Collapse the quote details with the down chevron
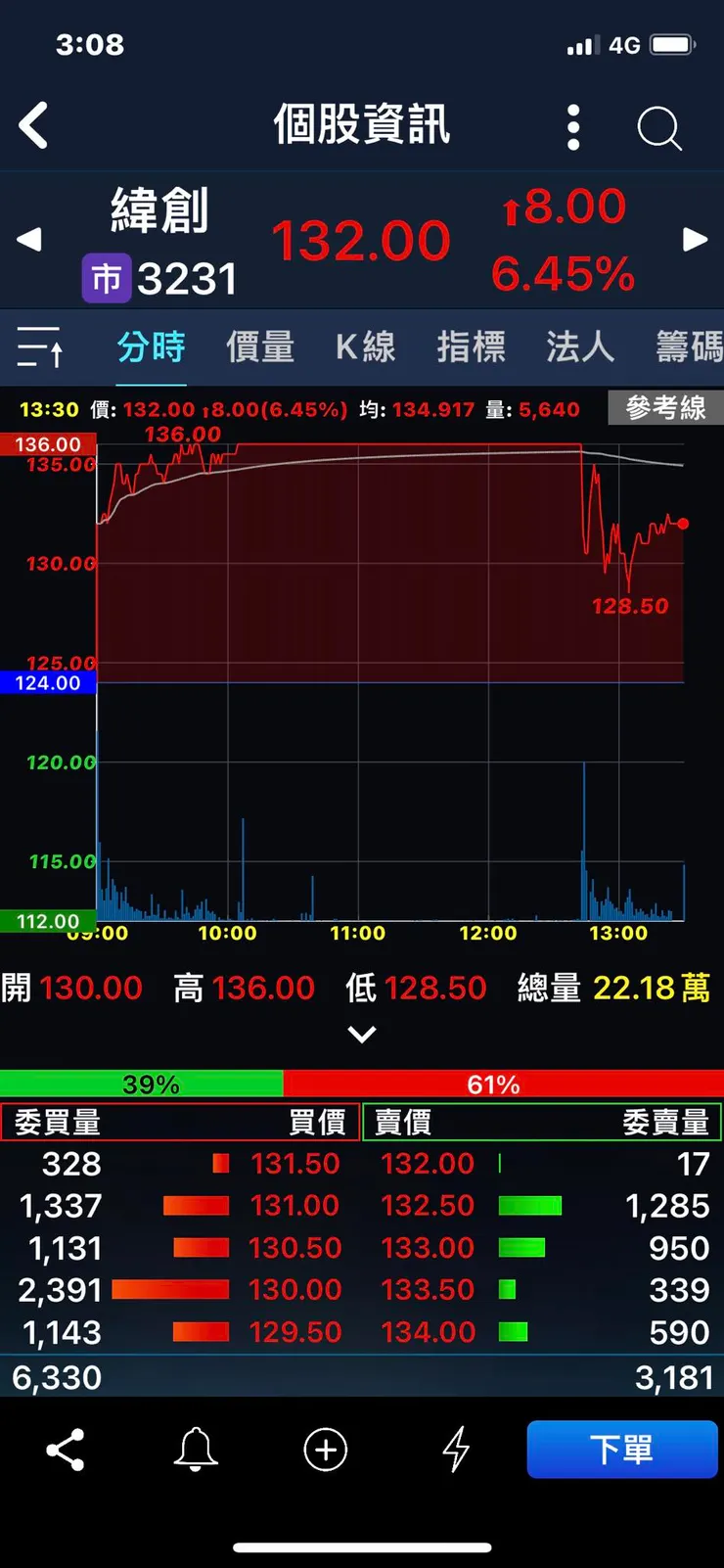The height and width of the screenshot is (1568, 724). [362, 1034]
